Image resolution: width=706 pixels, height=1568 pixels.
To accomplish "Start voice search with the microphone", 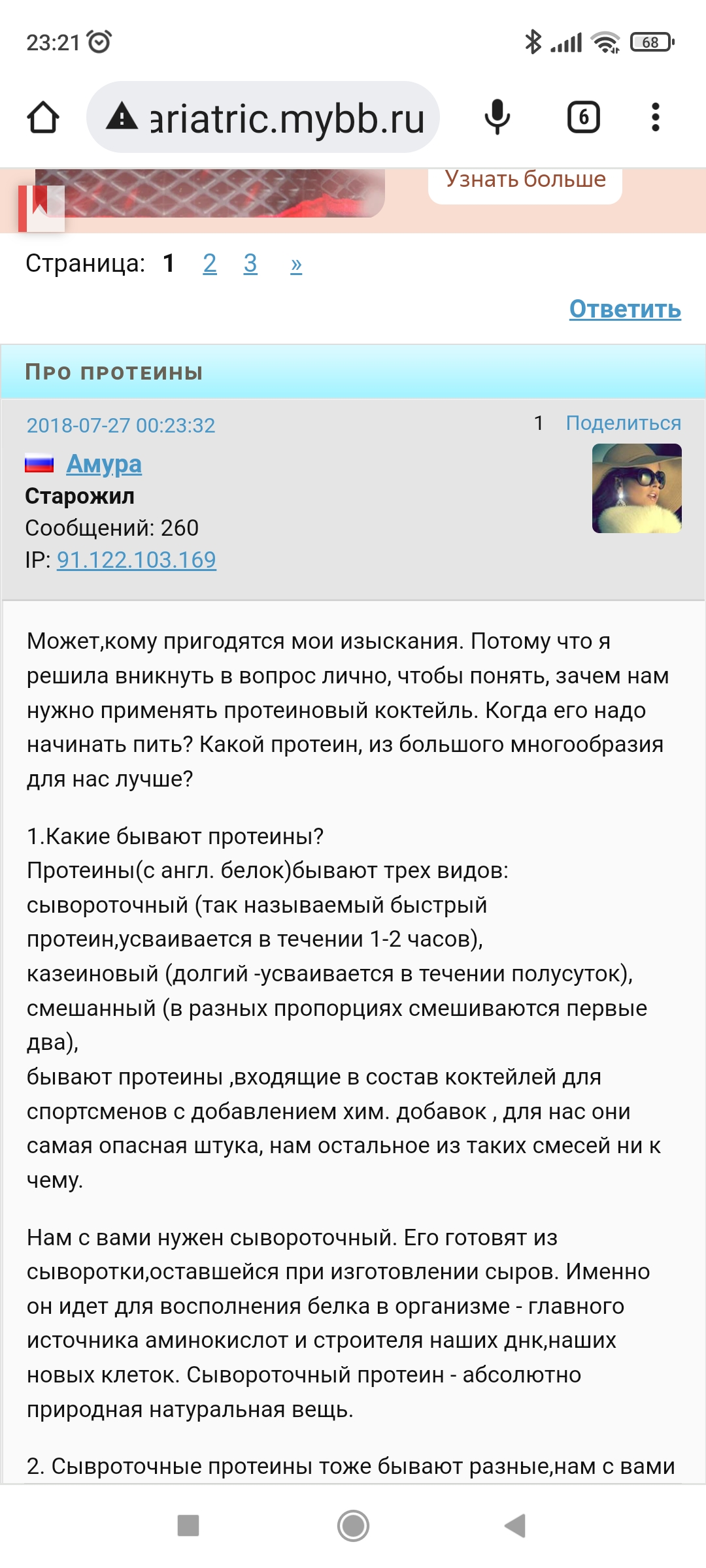I will click(497, 118).
